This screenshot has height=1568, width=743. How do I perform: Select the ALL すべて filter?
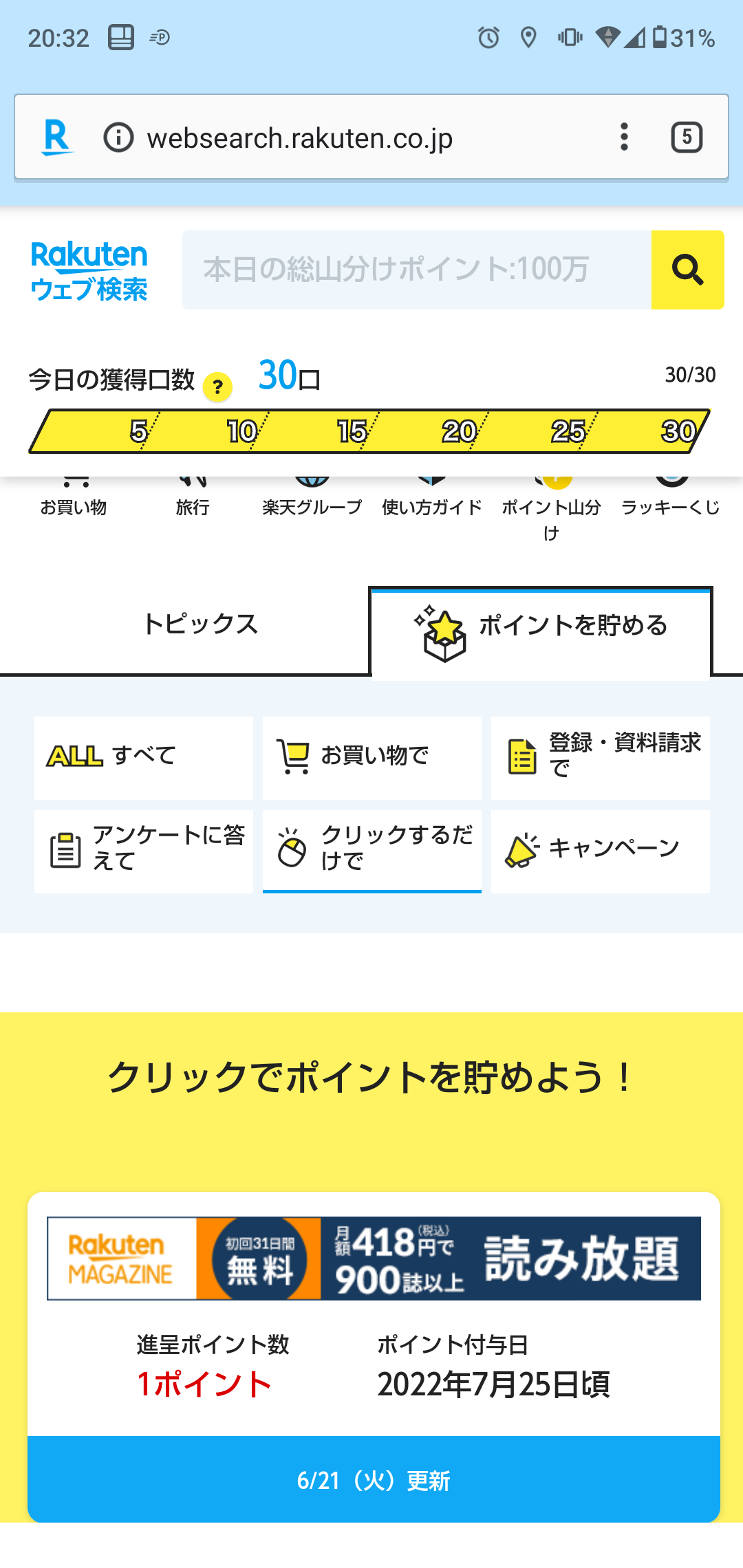tap(143, 757)
